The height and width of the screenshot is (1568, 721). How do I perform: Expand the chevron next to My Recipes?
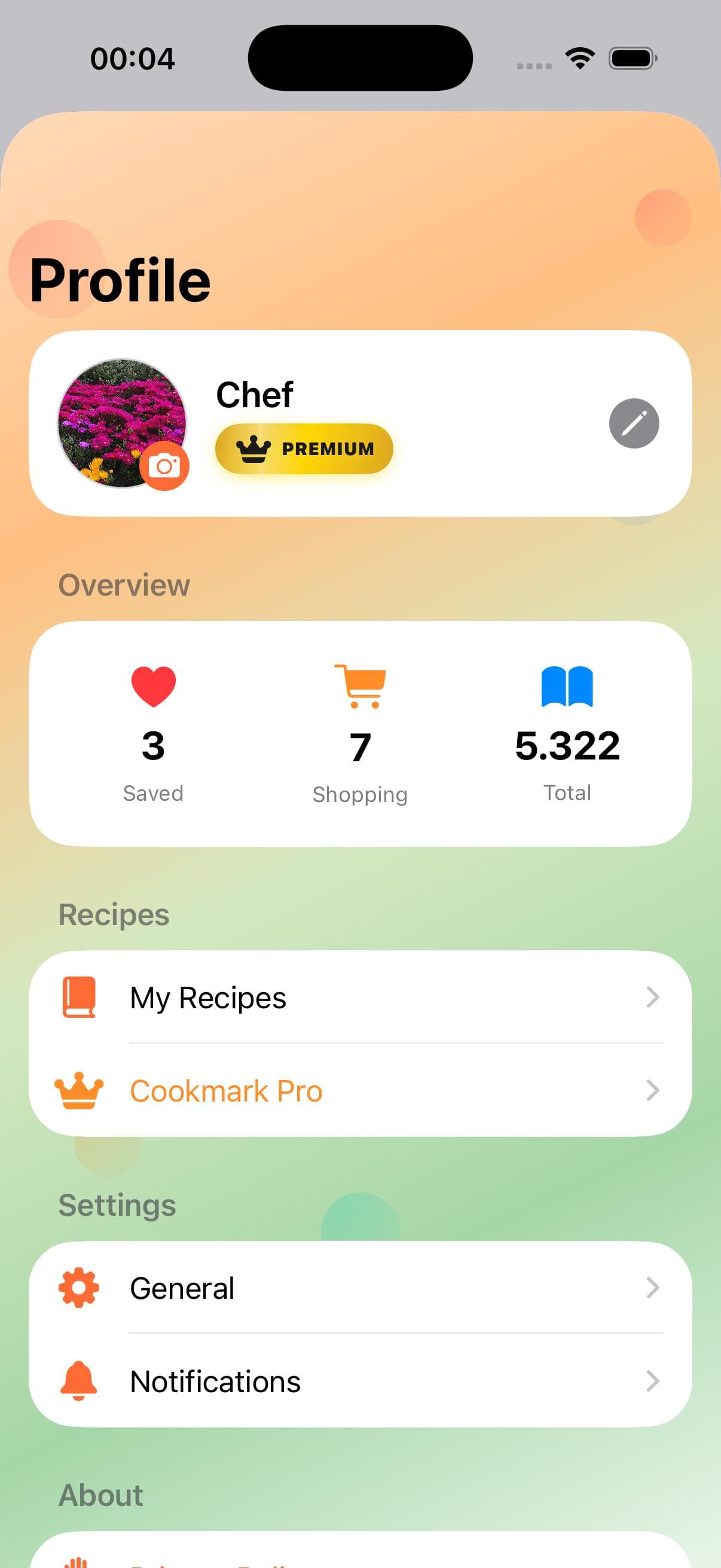pyautogui.click(x=653, y=997)
